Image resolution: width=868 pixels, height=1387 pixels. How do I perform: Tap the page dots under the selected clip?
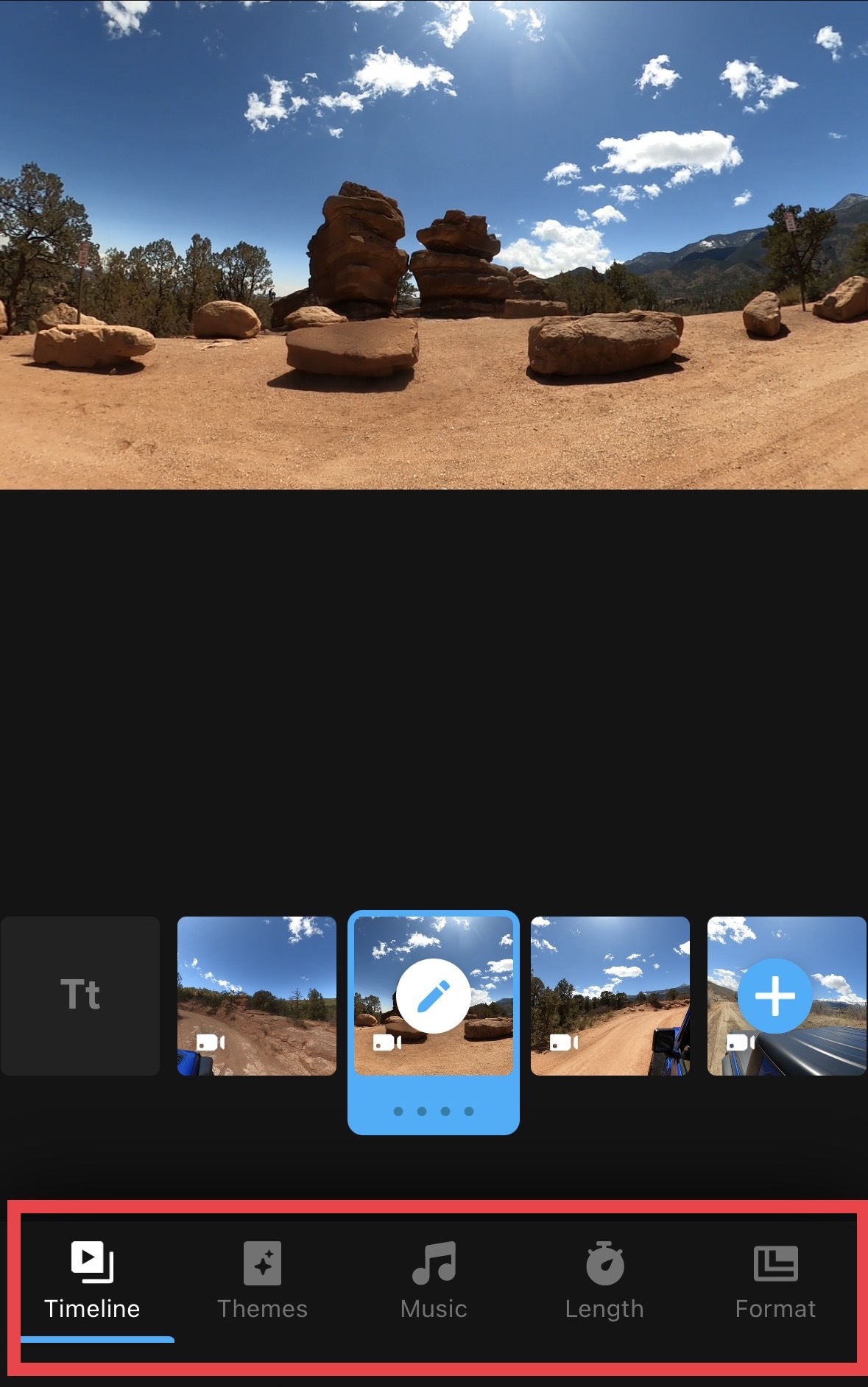tap(434, 1113)
